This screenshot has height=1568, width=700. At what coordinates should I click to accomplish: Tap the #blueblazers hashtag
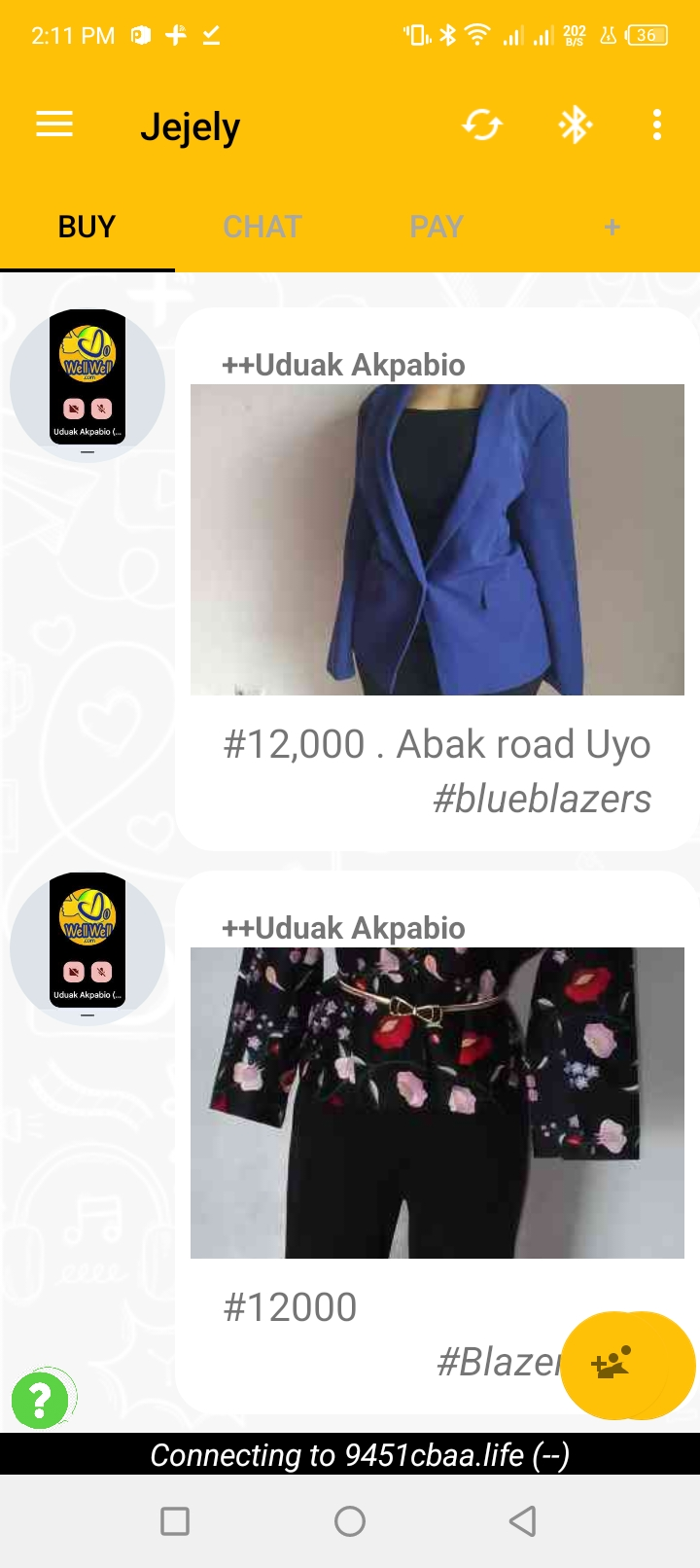click(542, 799)
